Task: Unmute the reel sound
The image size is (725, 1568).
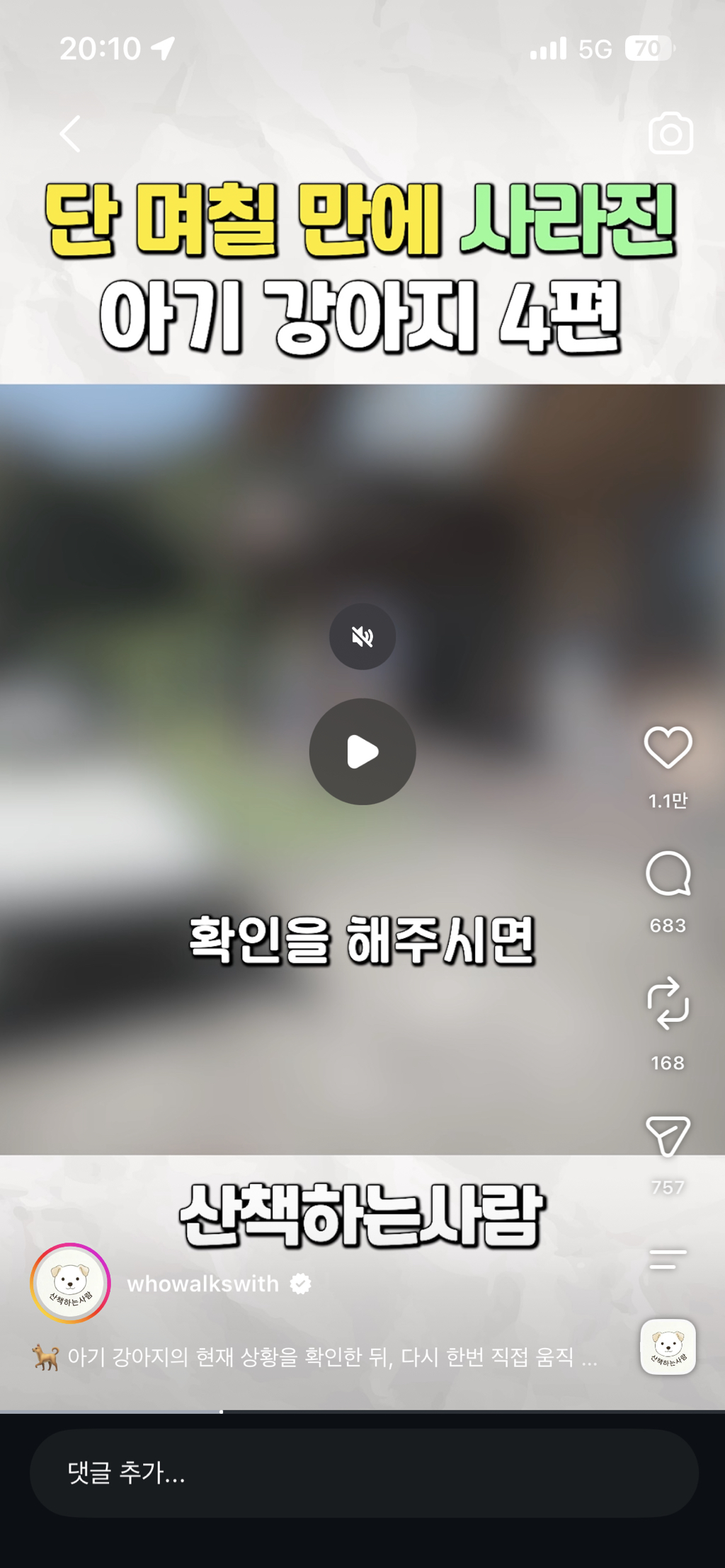Action: coord(362,637)
